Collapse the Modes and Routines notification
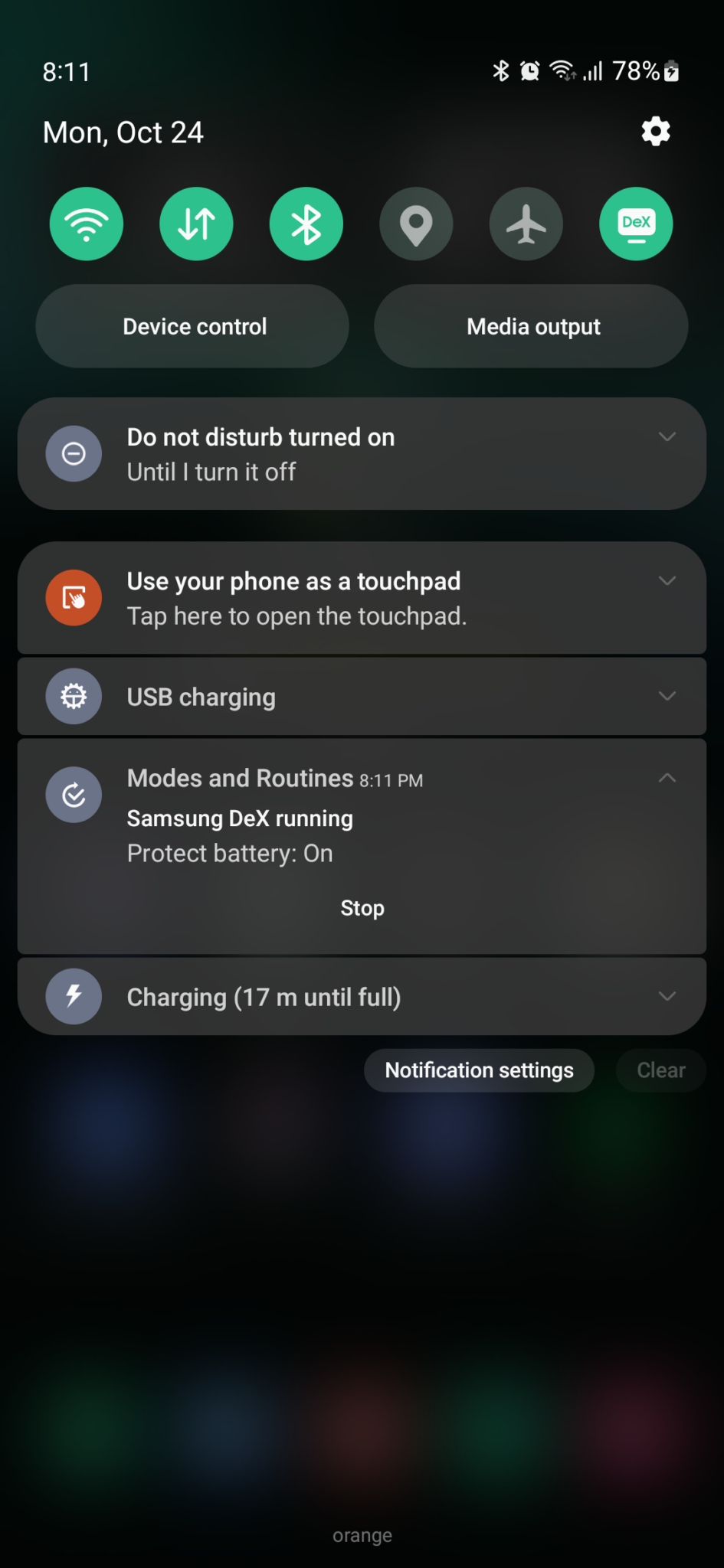Image resolution: width=724 pixels, height=1568 pixels. (667, 778)
